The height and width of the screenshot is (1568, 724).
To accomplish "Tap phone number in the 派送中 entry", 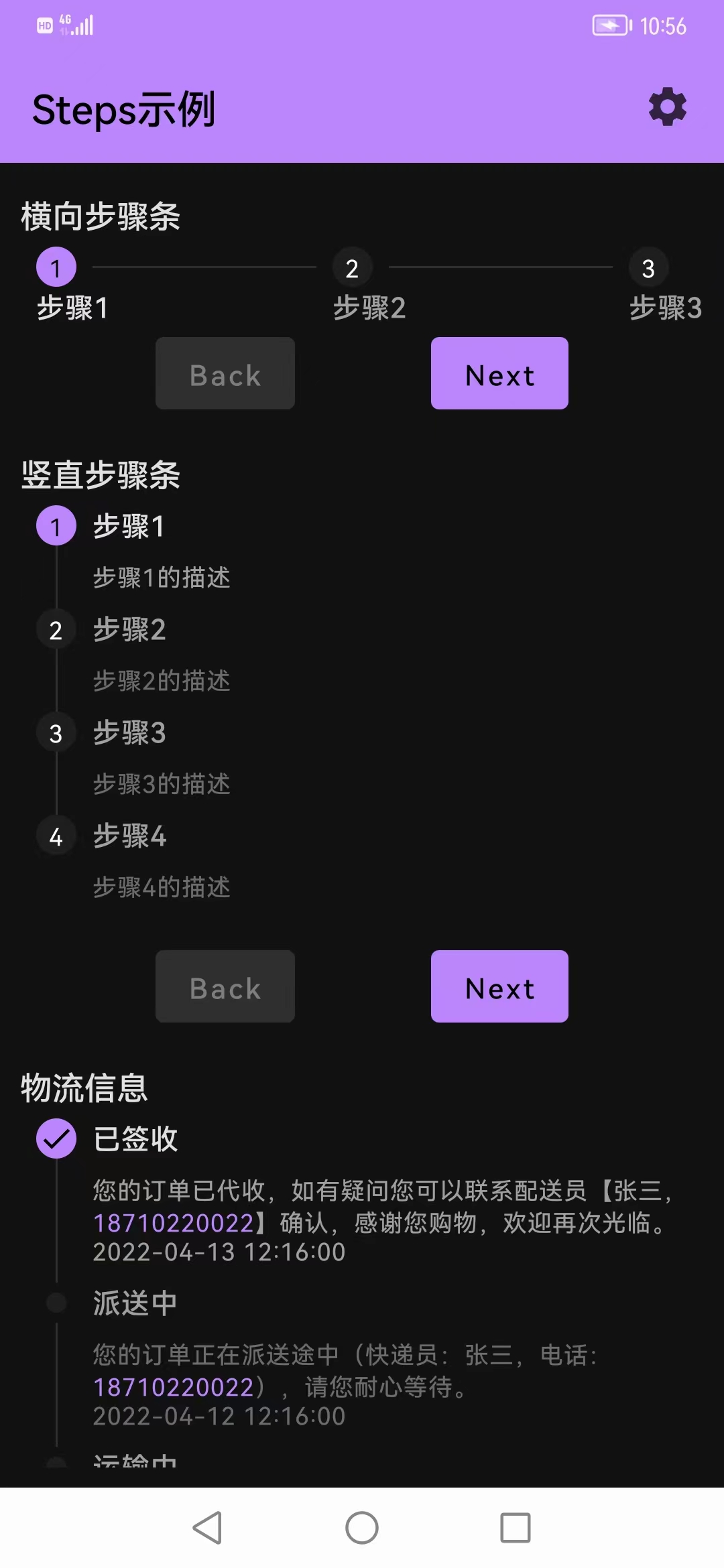I will coord(173,1387).
